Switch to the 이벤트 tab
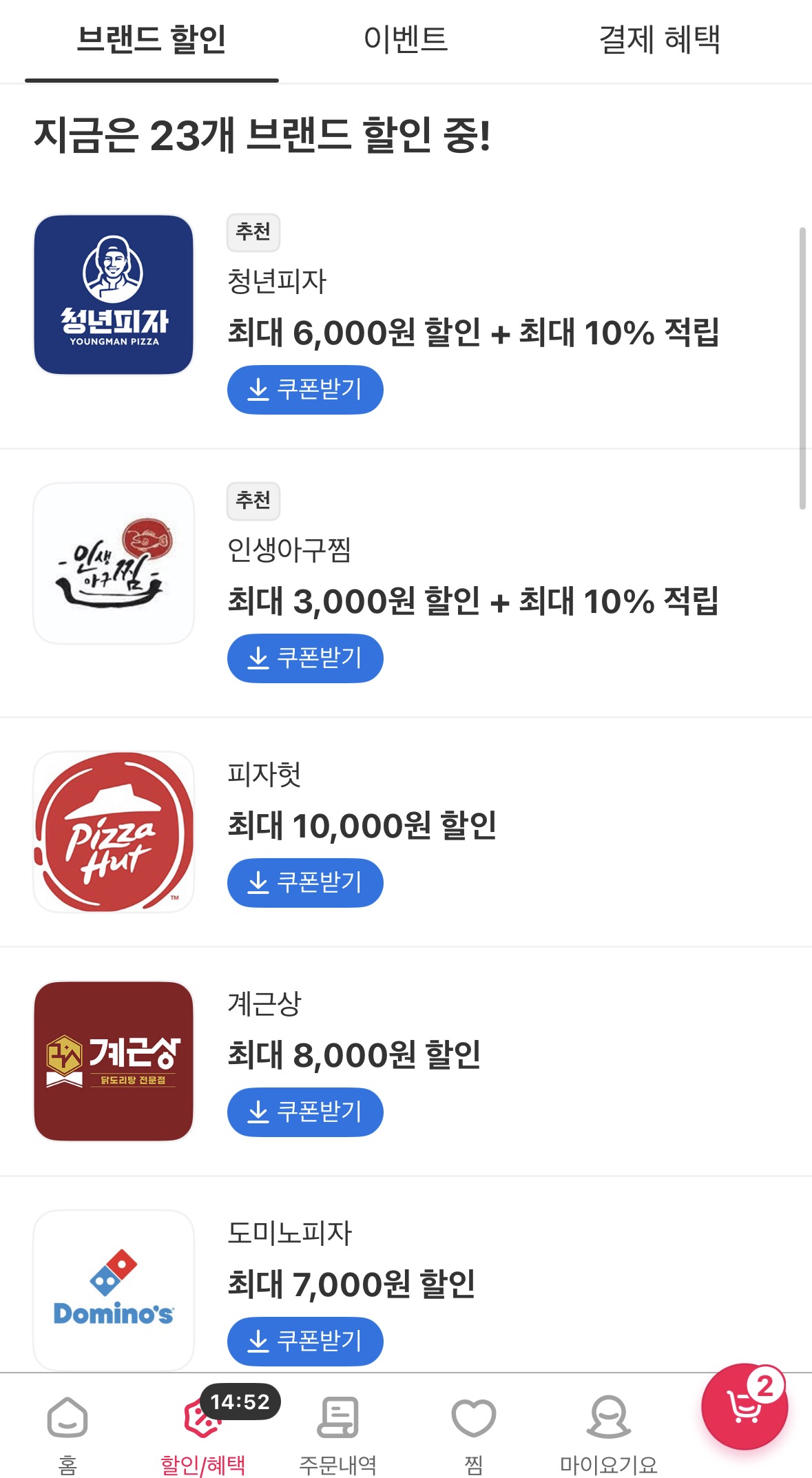The image size is (812, 1478). coord(406,39)
